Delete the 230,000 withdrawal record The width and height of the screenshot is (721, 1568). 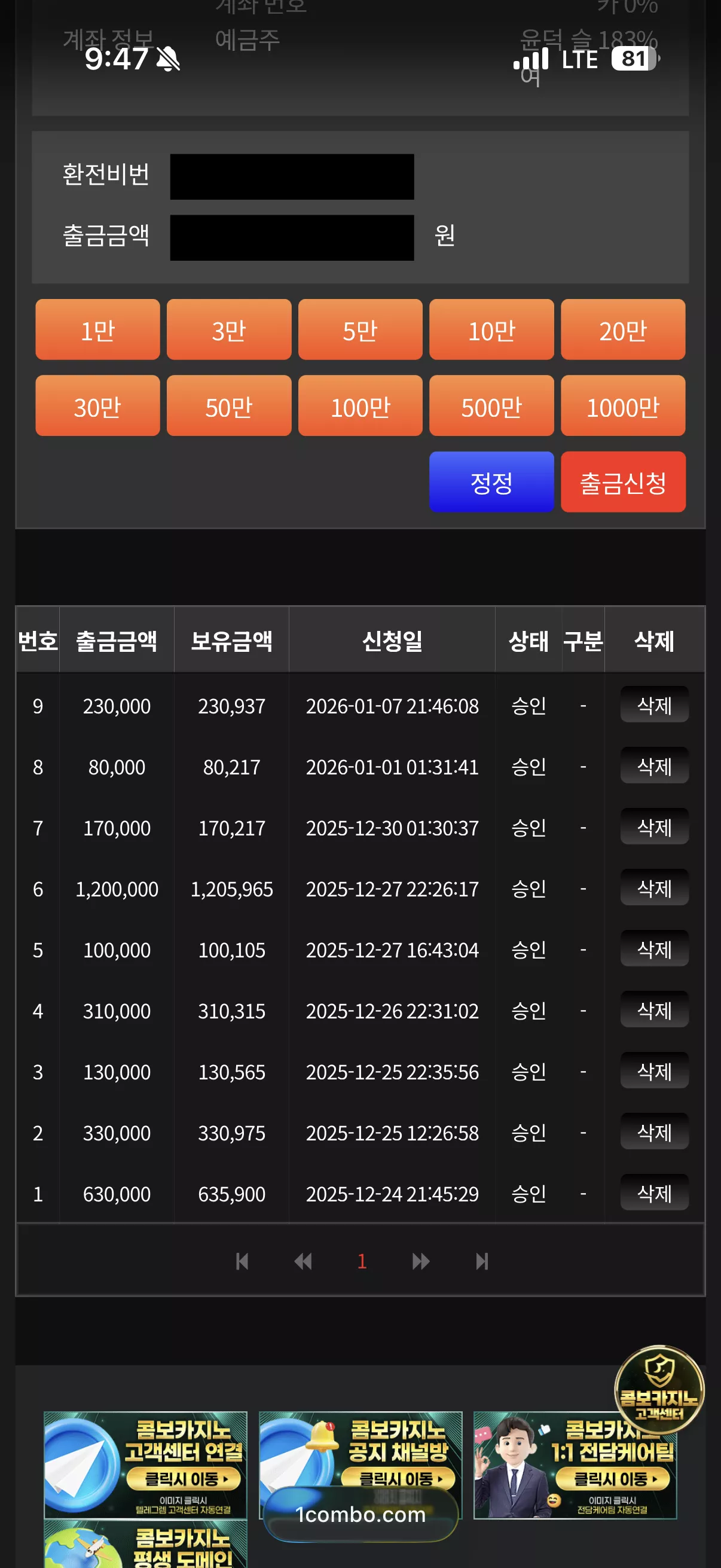click(655, 705)
